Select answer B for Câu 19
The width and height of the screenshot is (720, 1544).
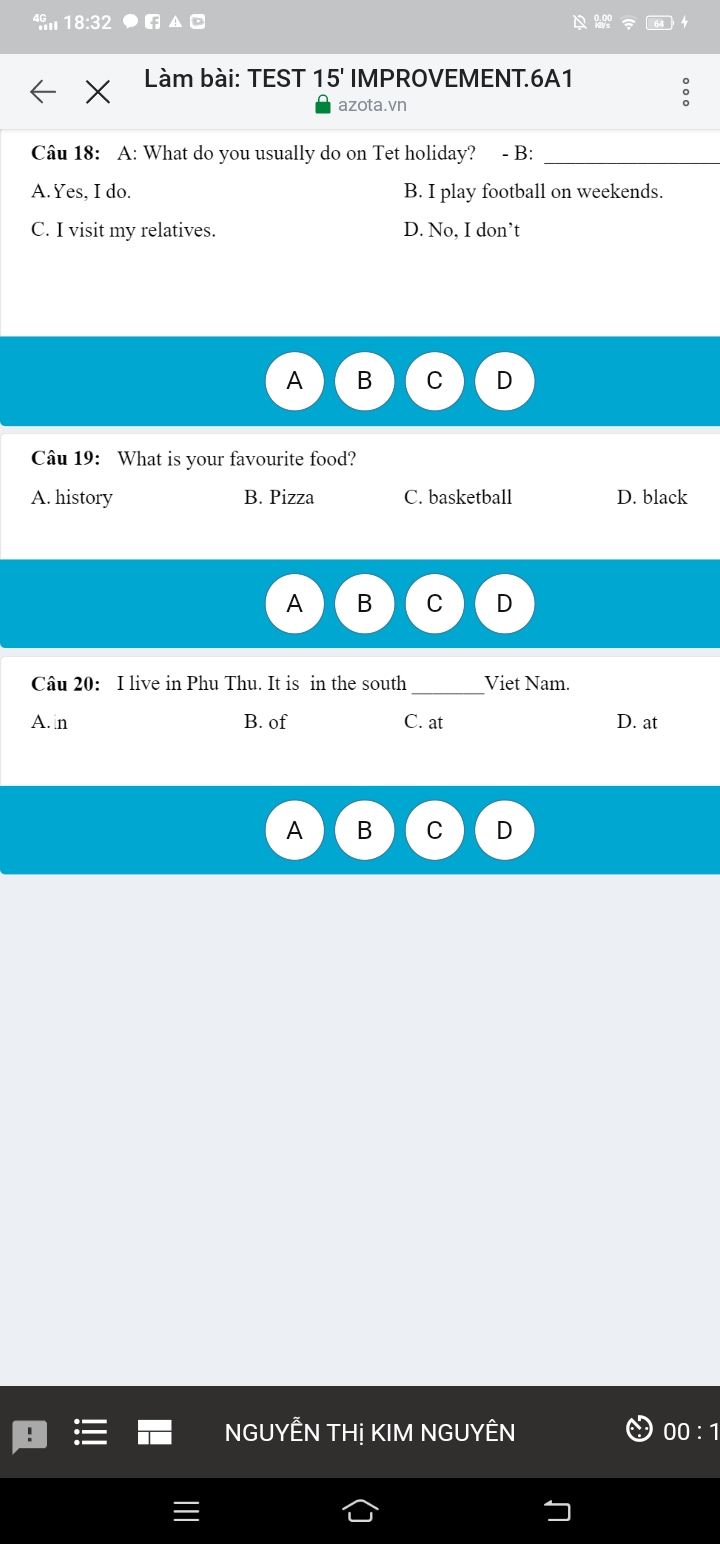click(364, 603)
